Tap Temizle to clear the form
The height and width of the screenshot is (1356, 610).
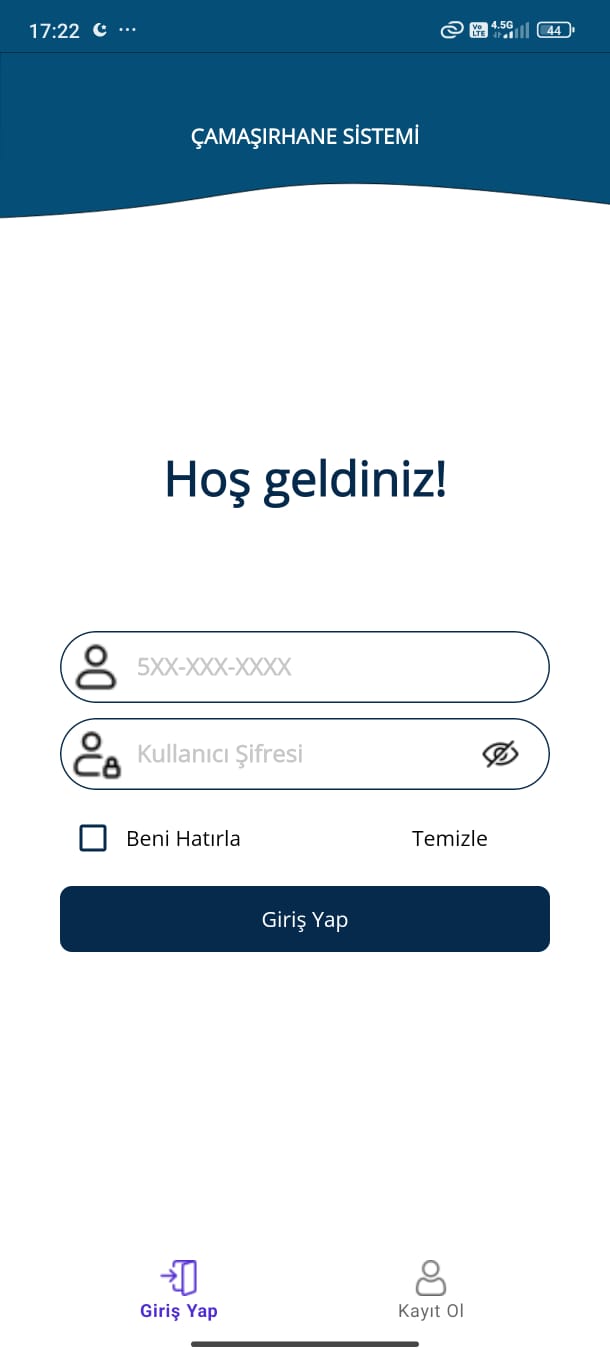pos(449,838)
